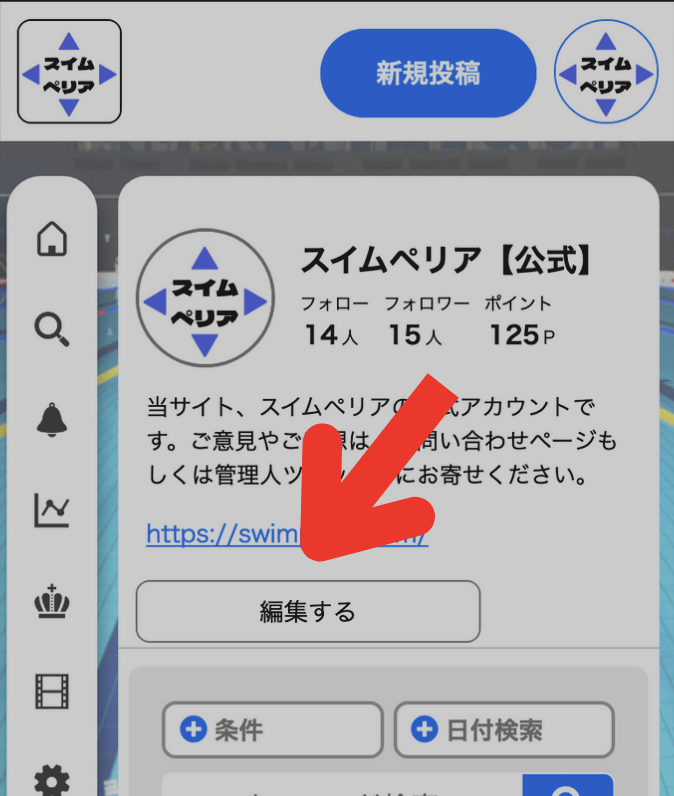Open the settings gear icon
674x796 pixels.
pos(52,778)
